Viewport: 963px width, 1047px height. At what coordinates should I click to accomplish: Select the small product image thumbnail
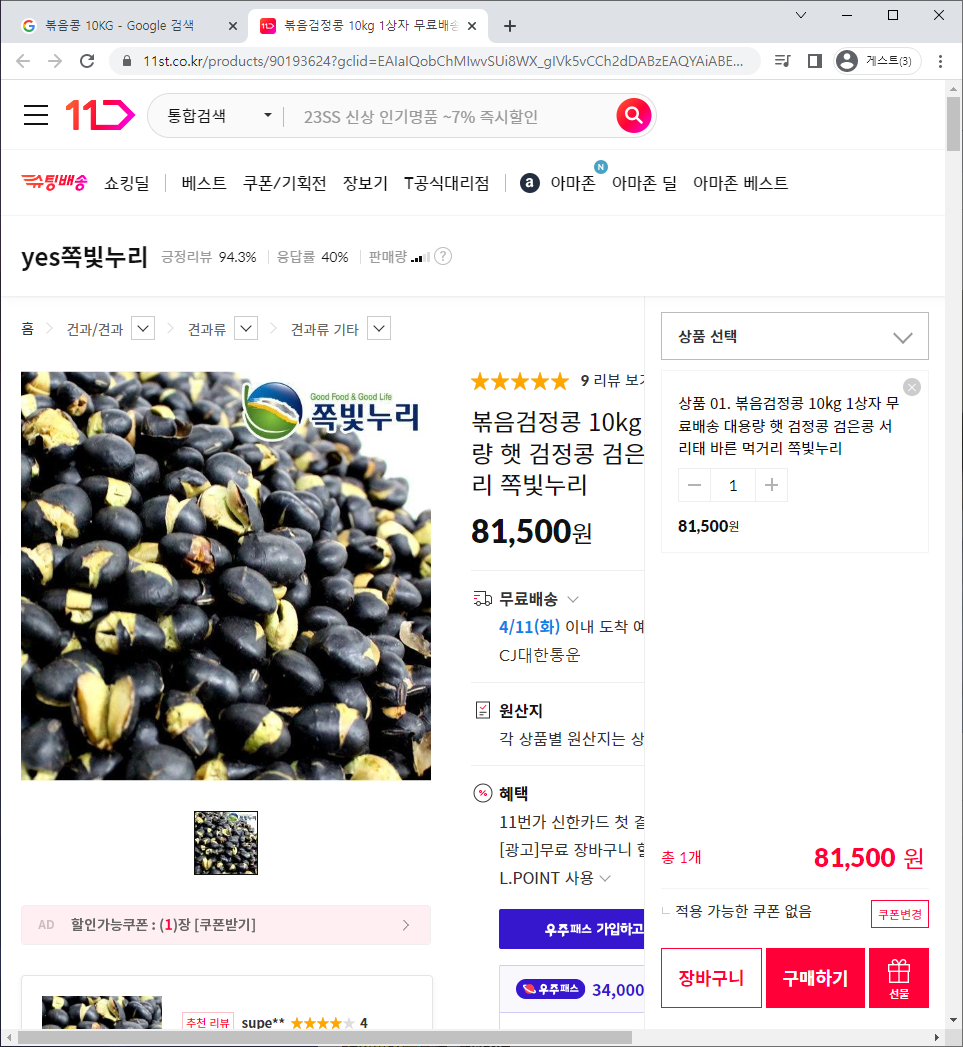[226, 843]
